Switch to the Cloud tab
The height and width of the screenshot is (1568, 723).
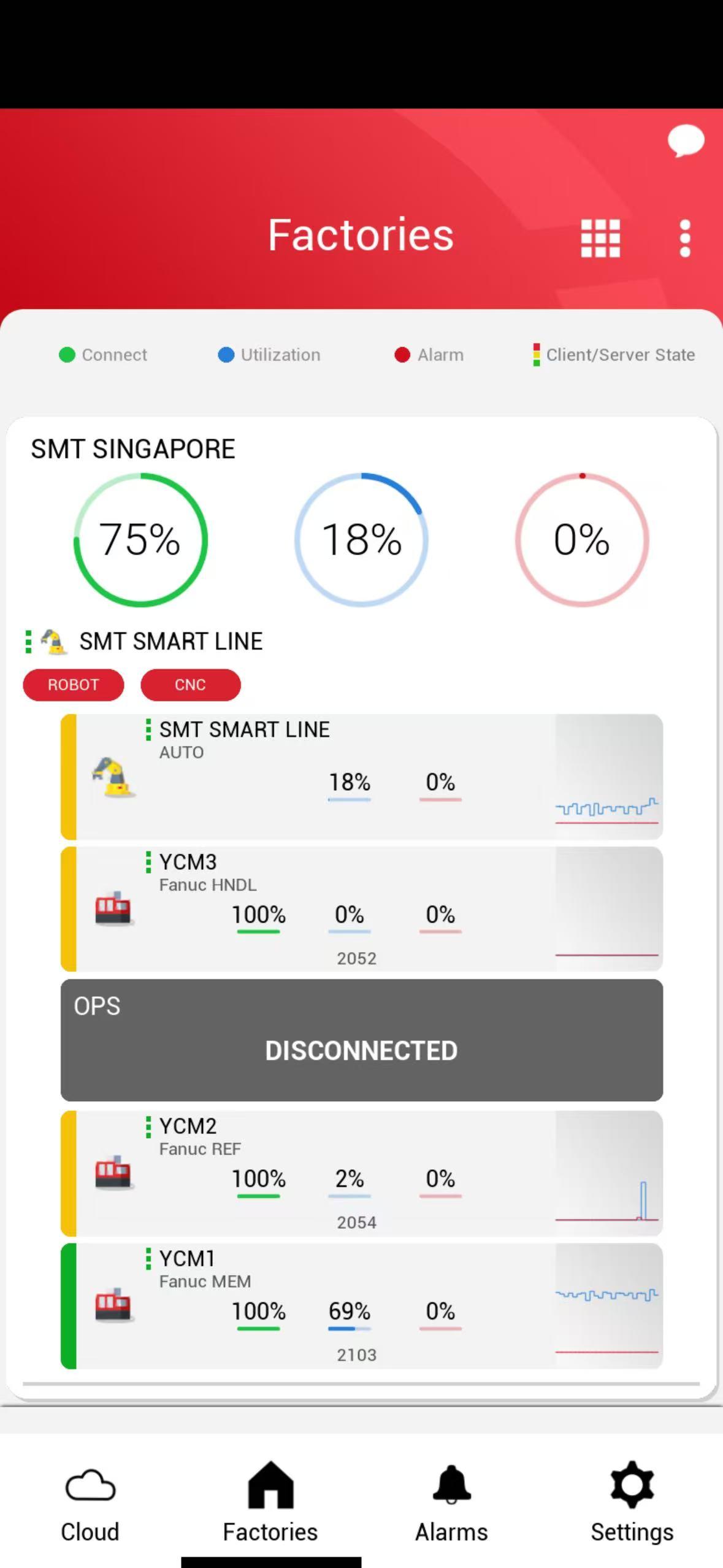90,1504
